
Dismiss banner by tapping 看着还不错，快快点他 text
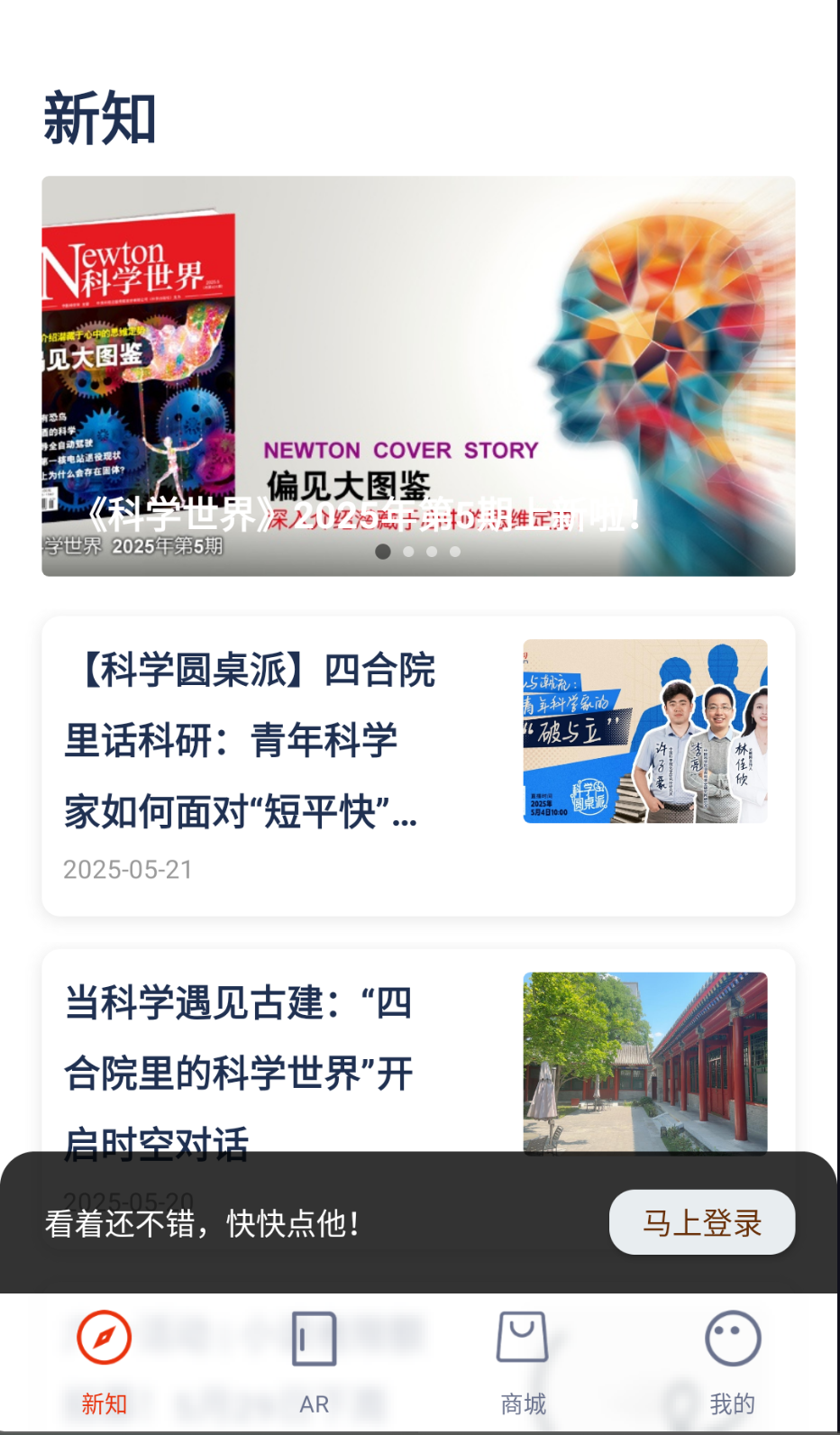pos(202,1224)
